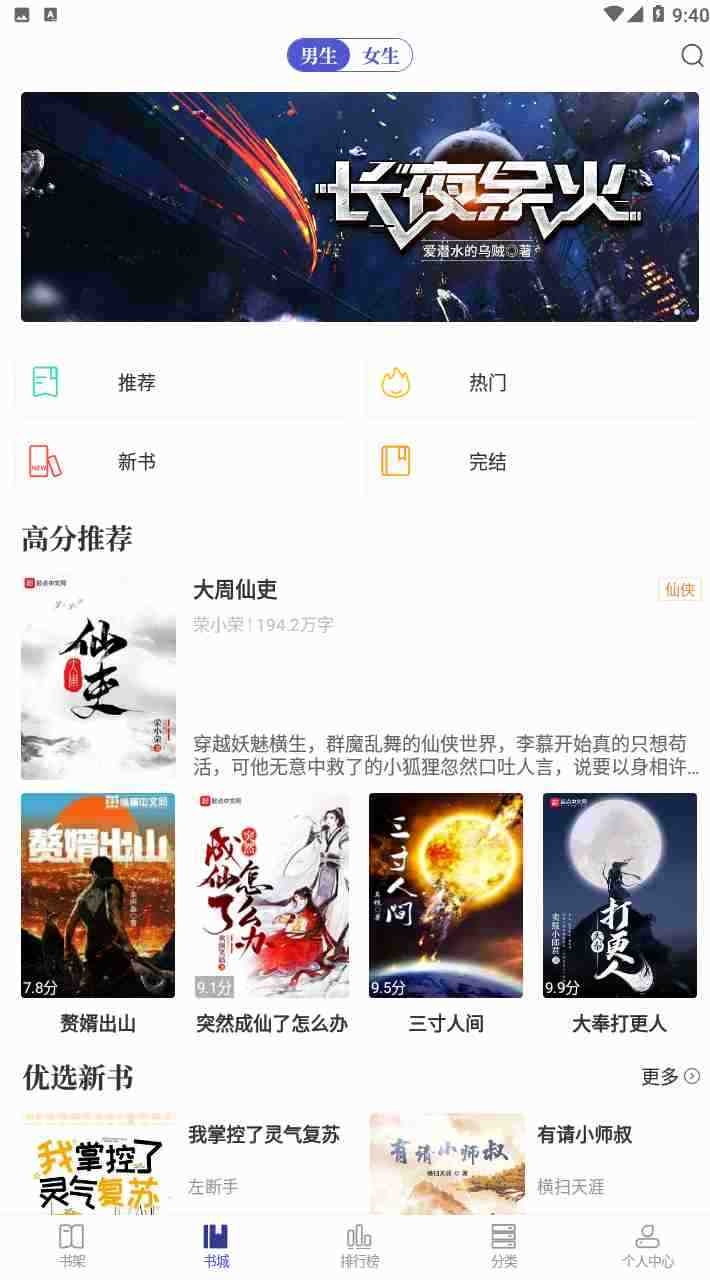710x1280 pixels.
Task: Open the 热门 section
Action: pyautogui.click(x=534, y=382)
